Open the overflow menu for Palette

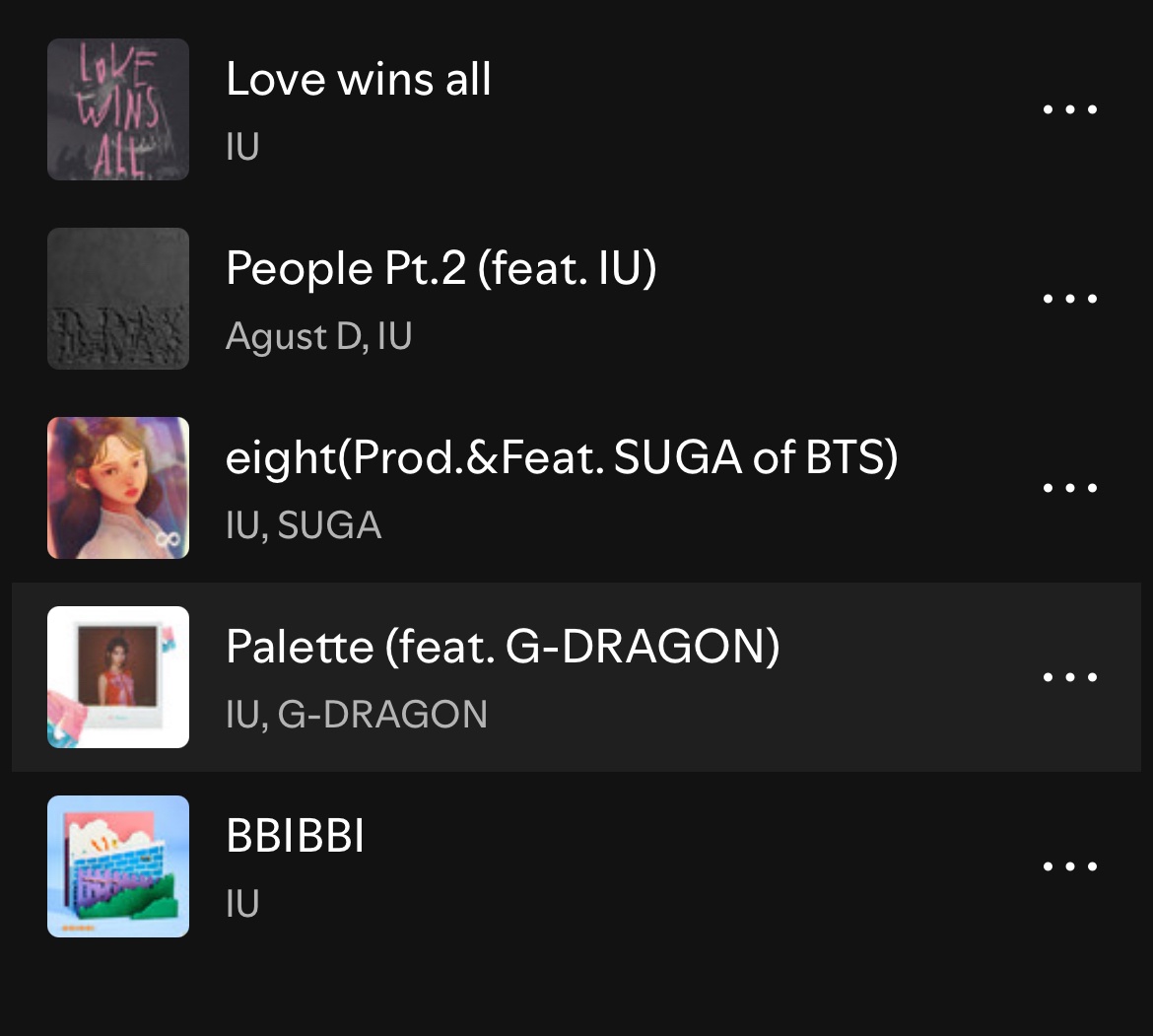tap(1069, 677)
